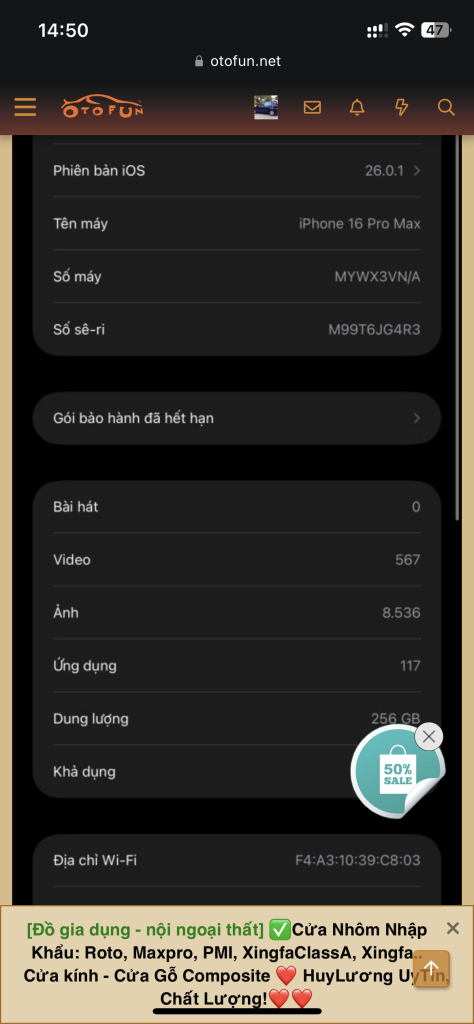Viewport: 474px width, 1024px height.
Task: Jump back to top with the arrow button
Action: (431, 968)
